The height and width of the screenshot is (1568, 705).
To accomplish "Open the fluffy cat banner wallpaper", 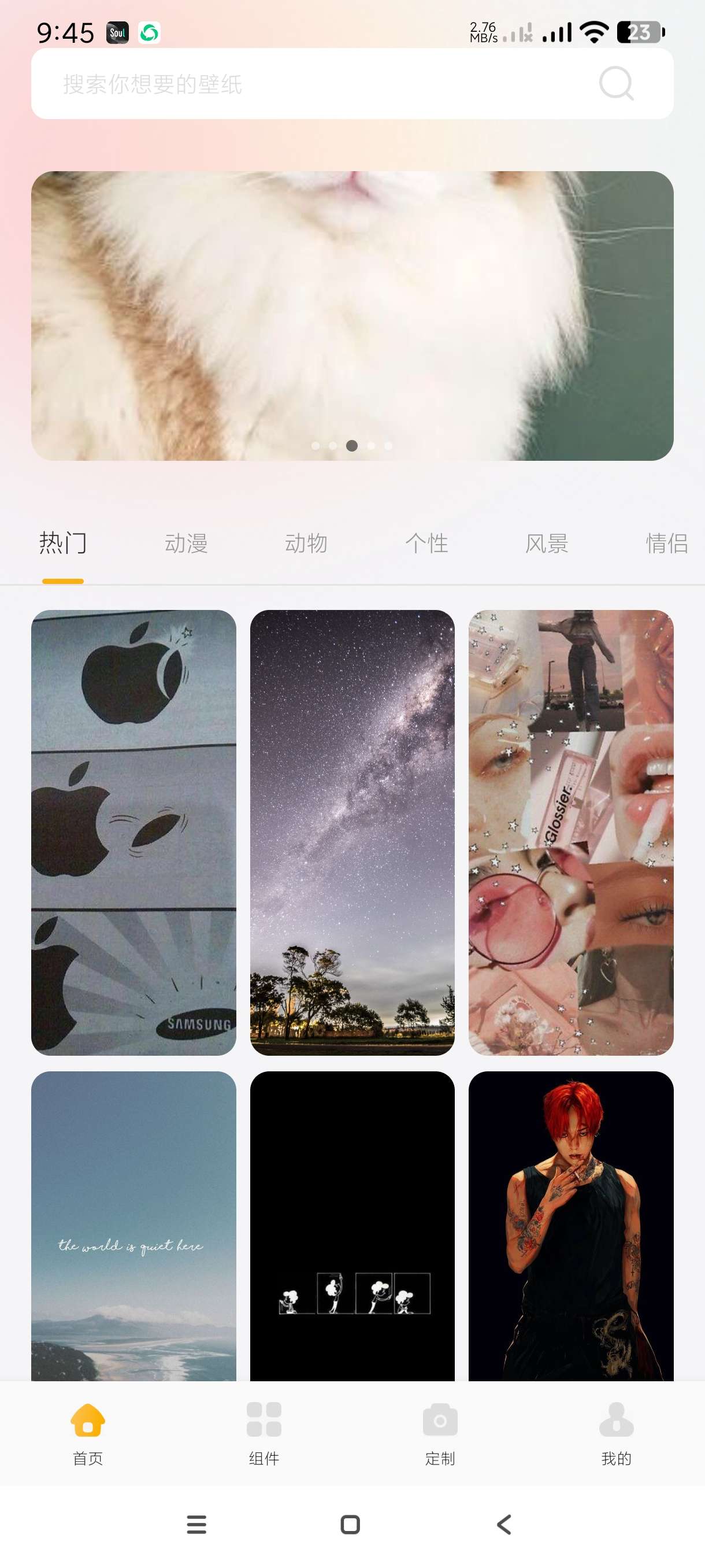I will pyautogui.click(x=352, y=315).
